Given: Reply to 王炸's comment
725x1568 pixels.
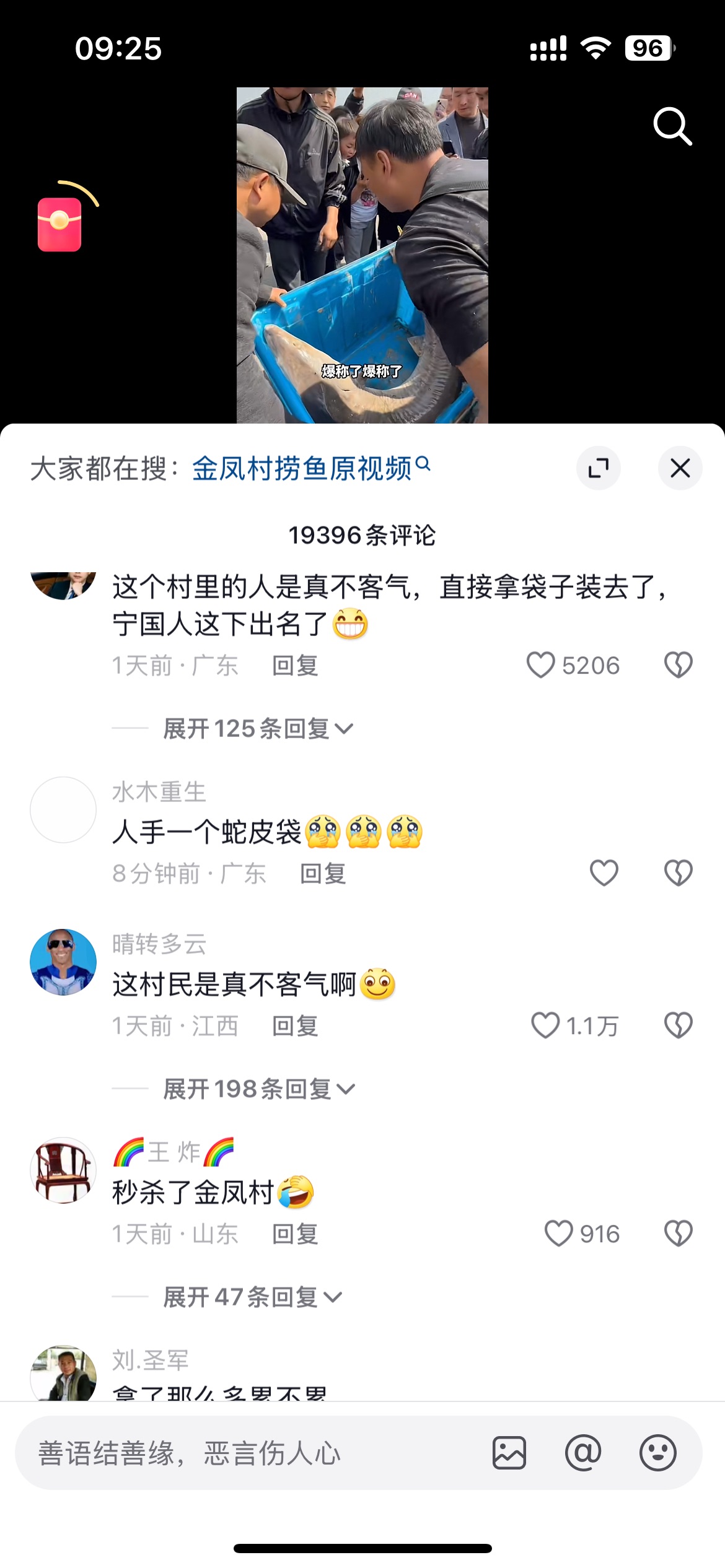Looking at the screenshot, I should coord(295,1234).
